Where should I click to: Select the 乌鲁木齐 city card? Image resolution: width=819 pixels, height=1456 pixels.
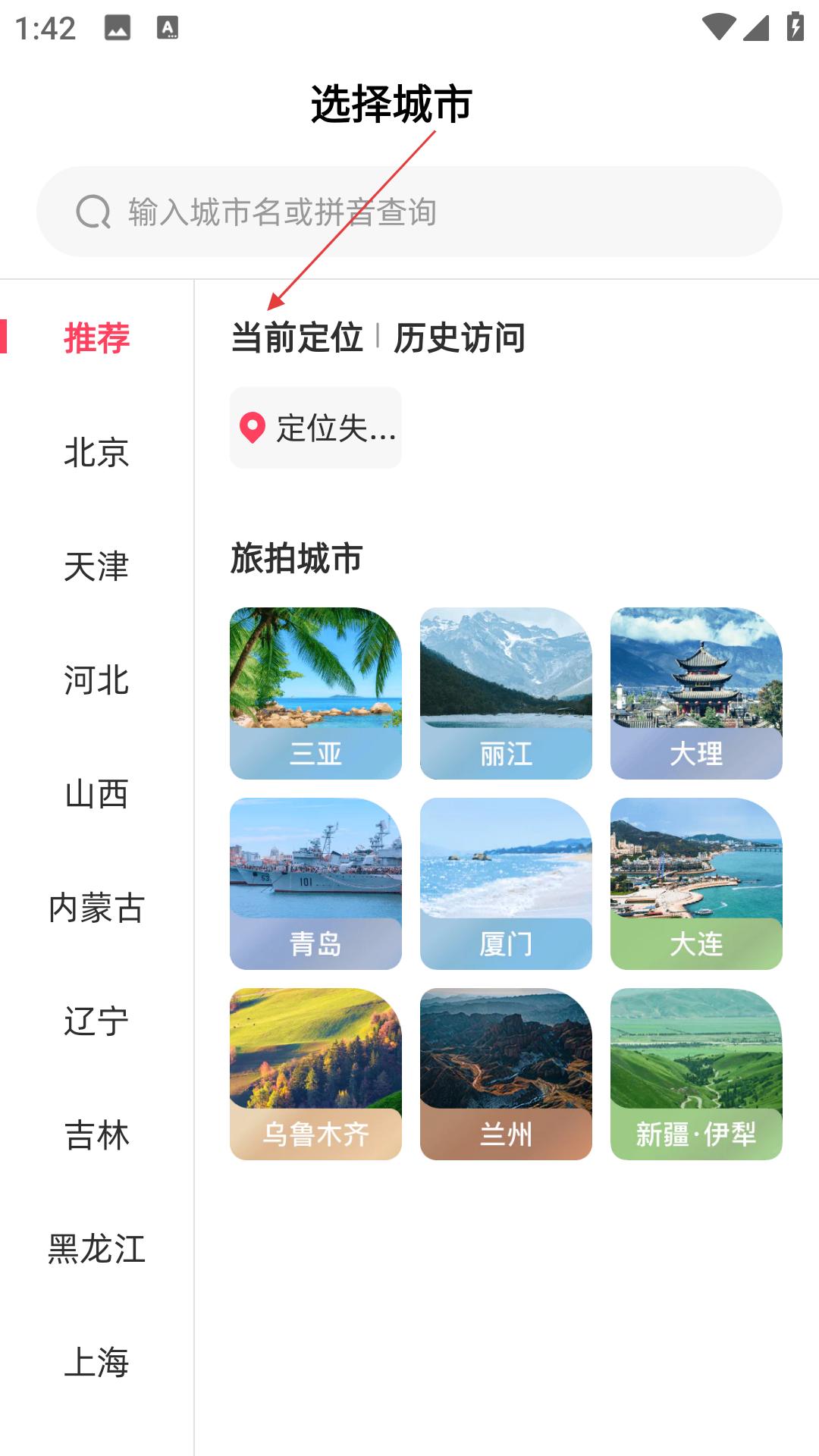click(x=315, y=1074)
